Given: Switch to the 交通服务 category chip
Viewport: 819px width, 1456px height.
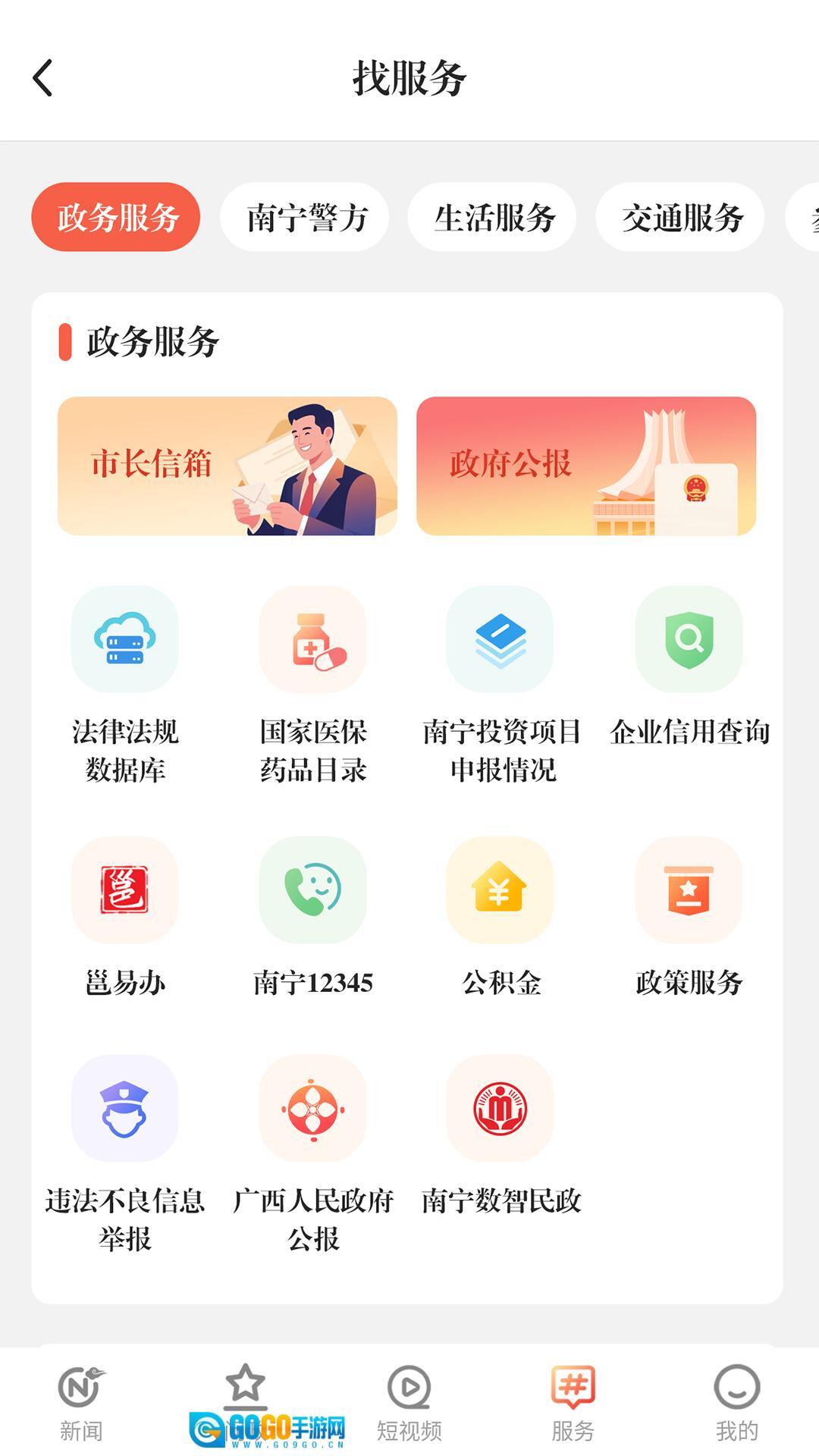Looking at the screenshot, I should 680,218.
